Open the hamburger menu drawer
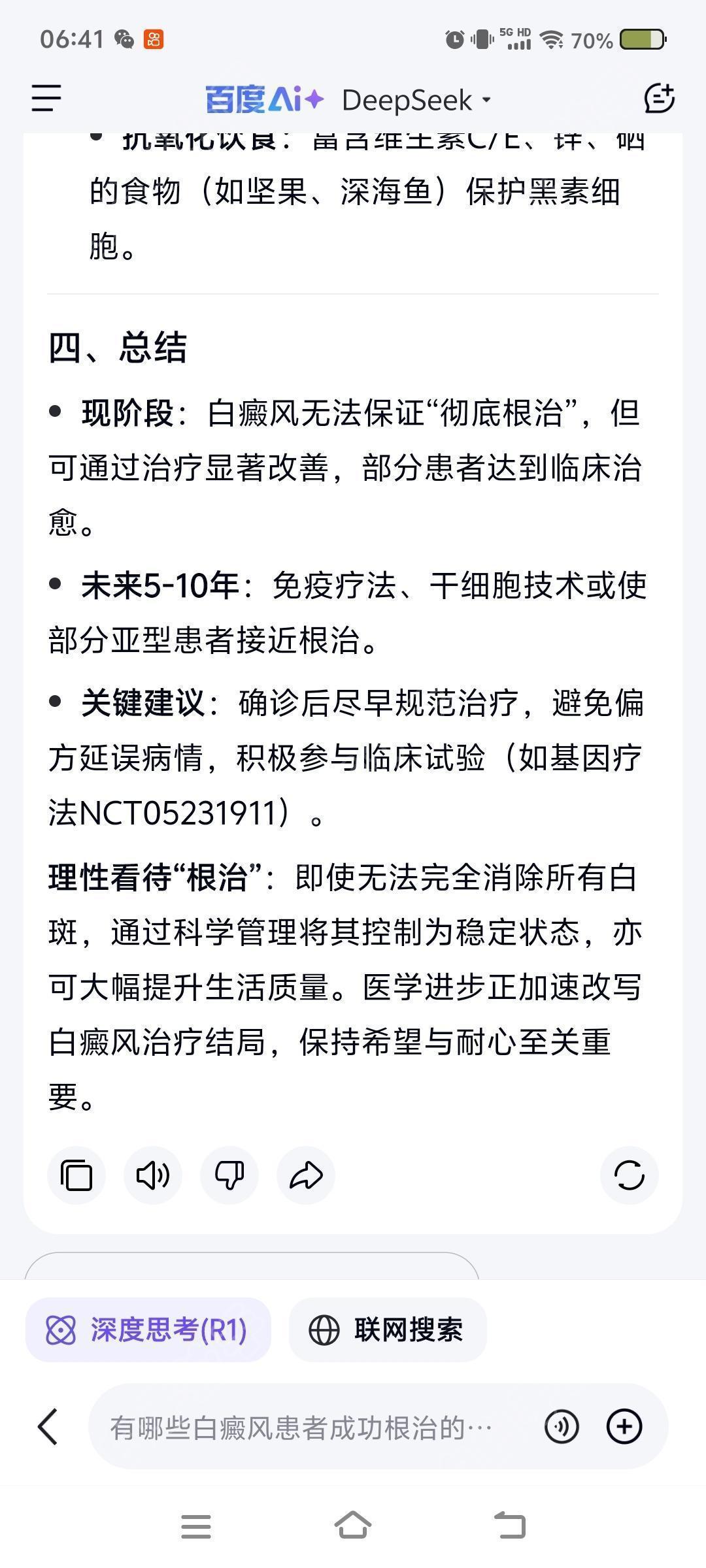706x1568 pixels. pos(46,99)
